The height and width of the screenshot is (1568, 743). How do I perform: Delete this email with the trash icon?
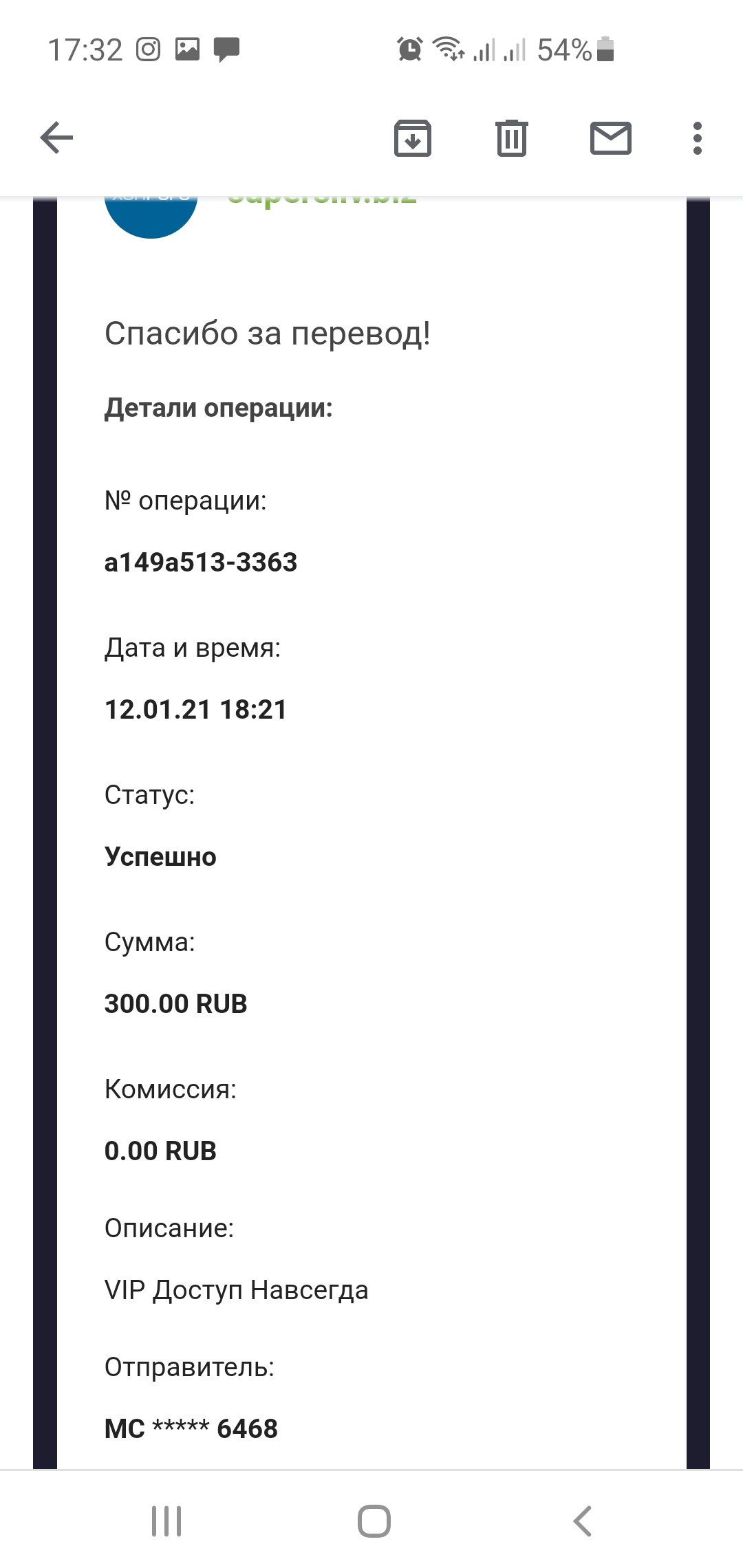[x=512, y=138]
